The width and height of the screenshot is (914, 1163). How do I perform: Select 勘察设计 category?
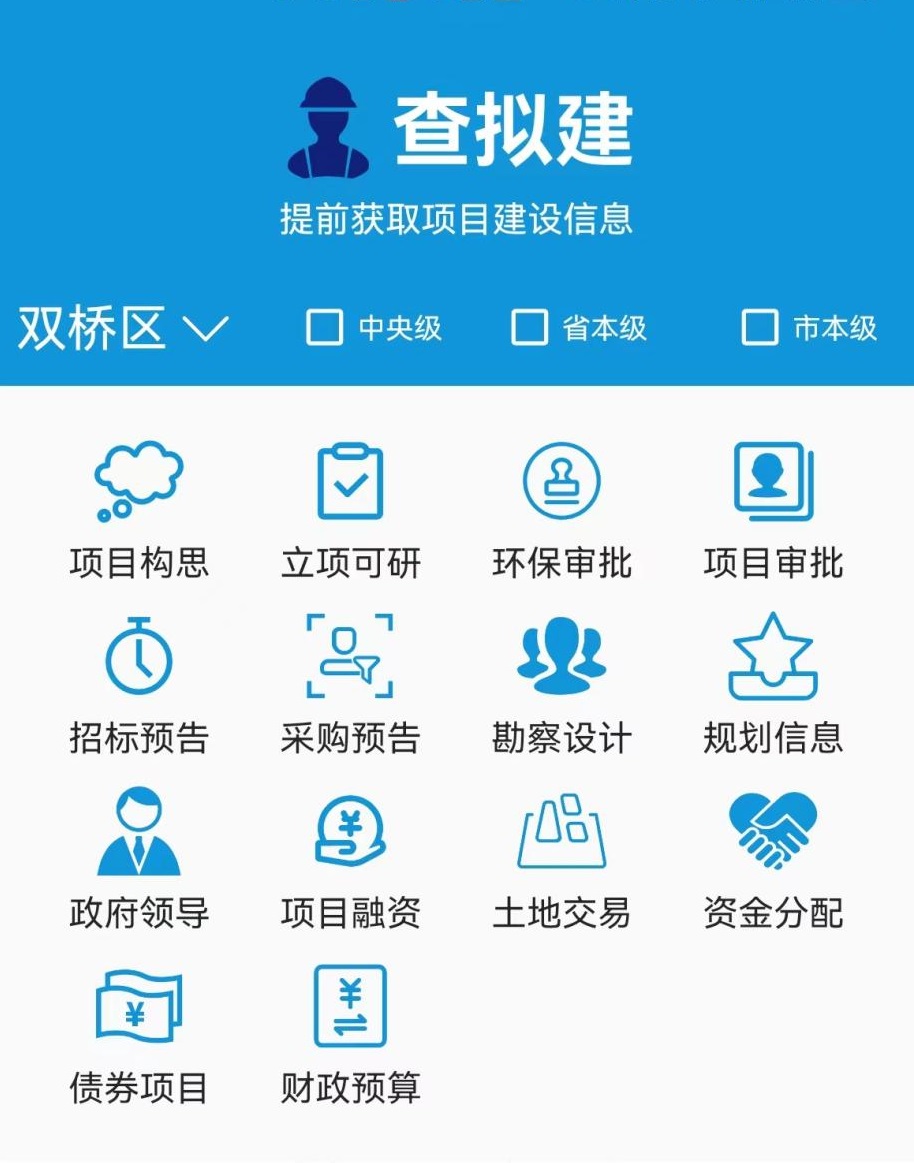point(562,685)
